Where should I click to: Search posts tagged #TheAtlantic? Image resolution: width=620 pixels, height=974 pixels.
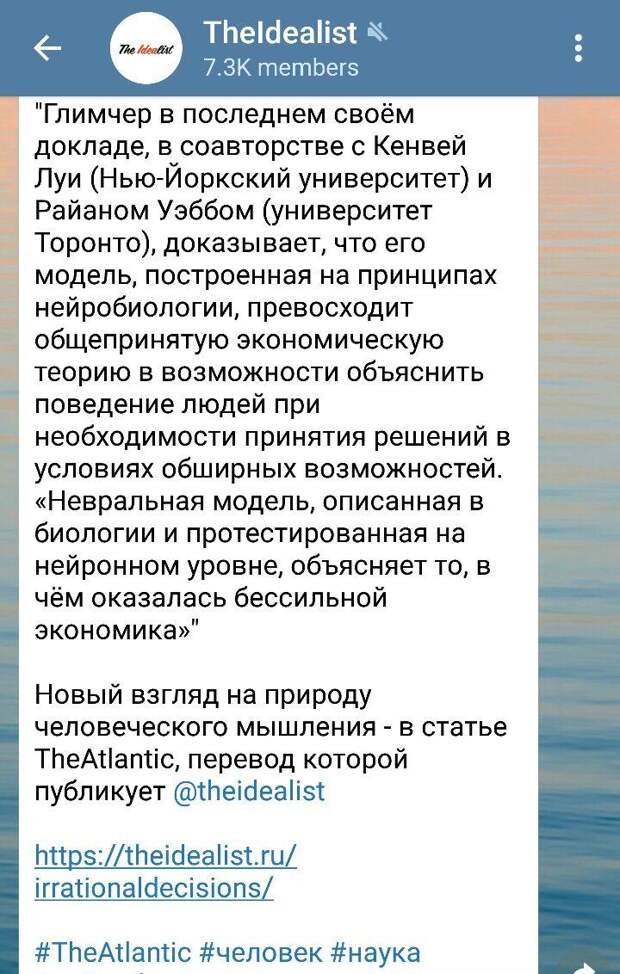[112, 951]
